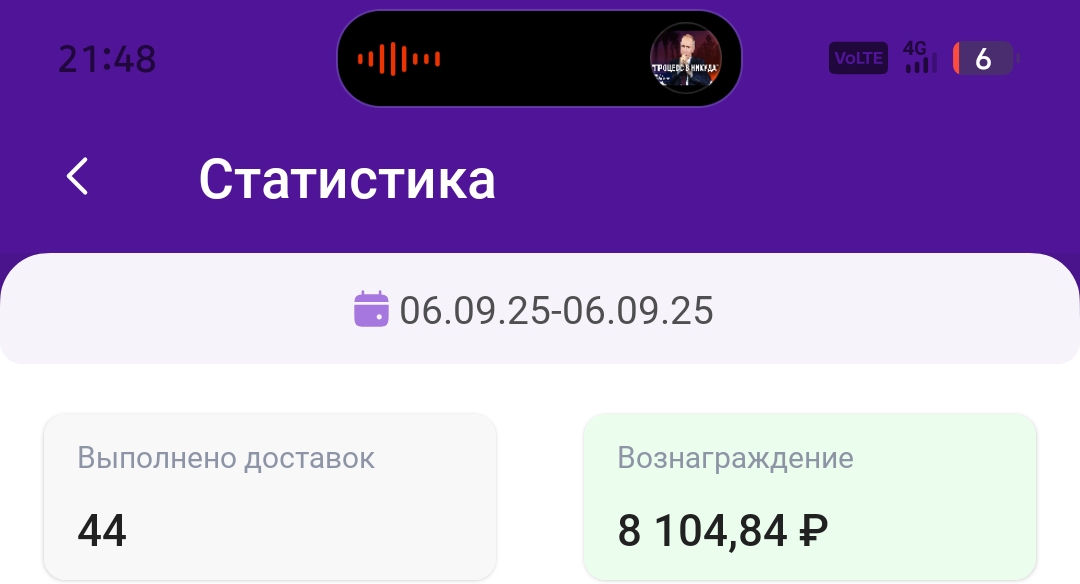The image size is (1080, 584).
Task: Go back from the Статистика screen
Action: point(78,177)
